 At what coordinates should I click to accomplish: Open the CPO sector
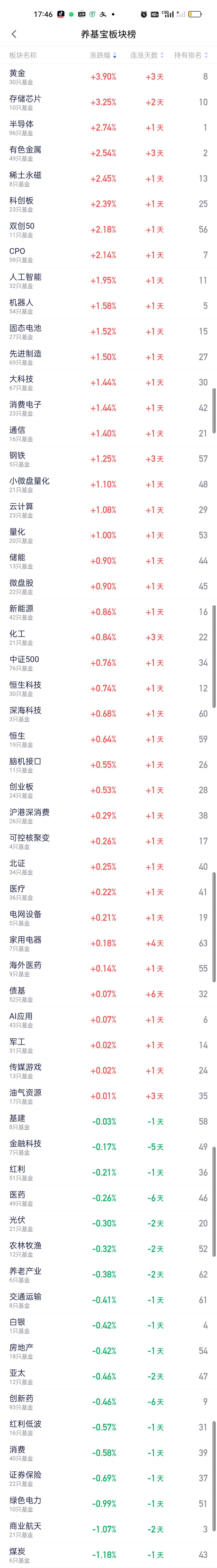(108, 255)
